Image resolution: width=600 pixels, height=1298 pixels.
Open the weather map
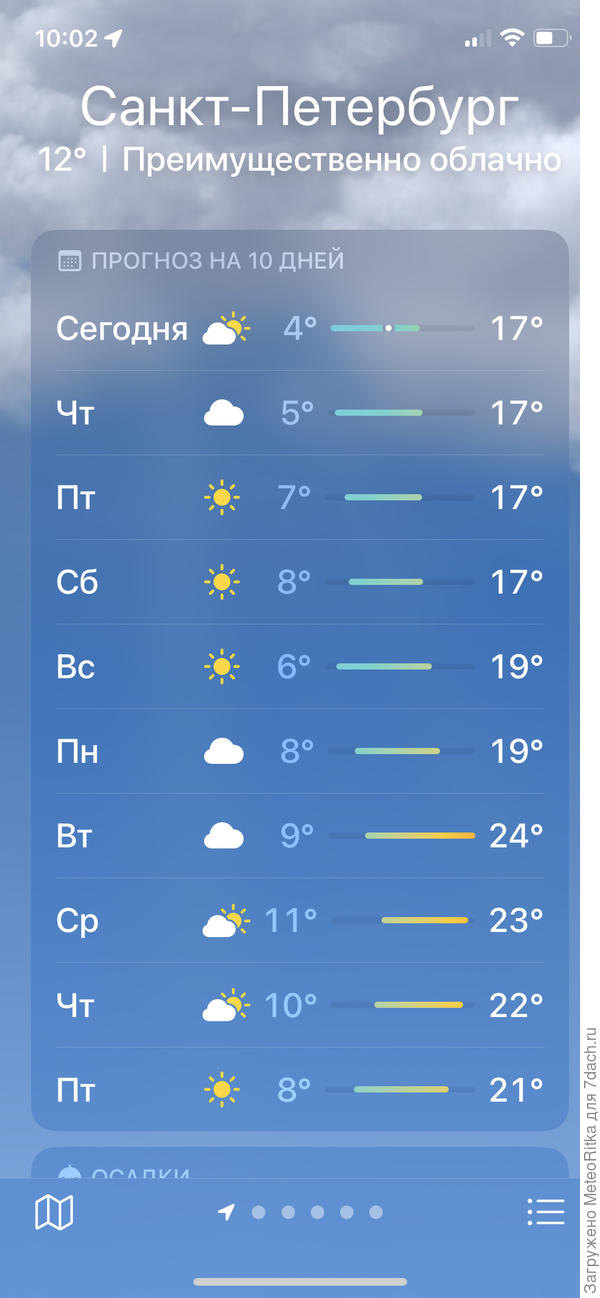pos(54,1213)
